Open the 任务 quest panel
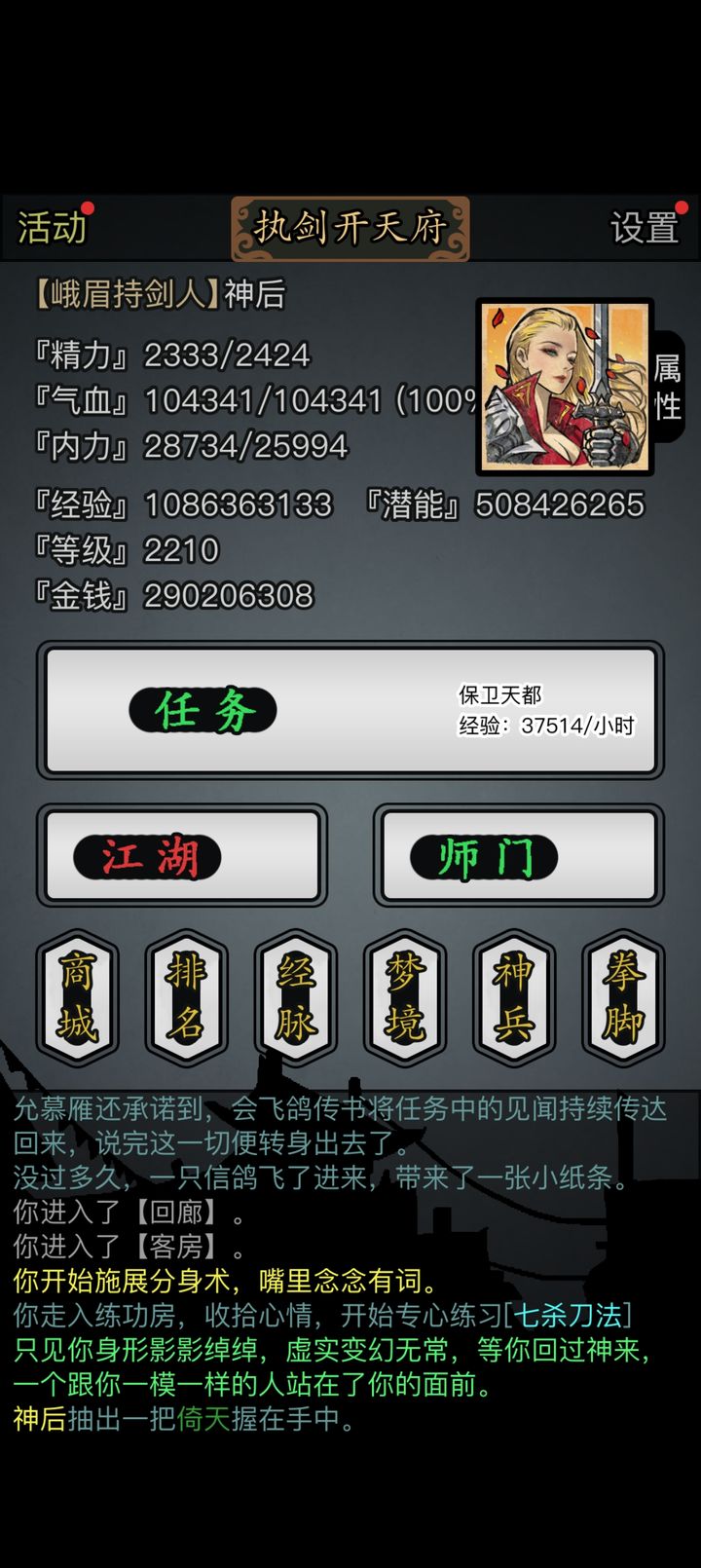Image resolution: width=701 pixels, height=1568 pixels. pos(350,710)
